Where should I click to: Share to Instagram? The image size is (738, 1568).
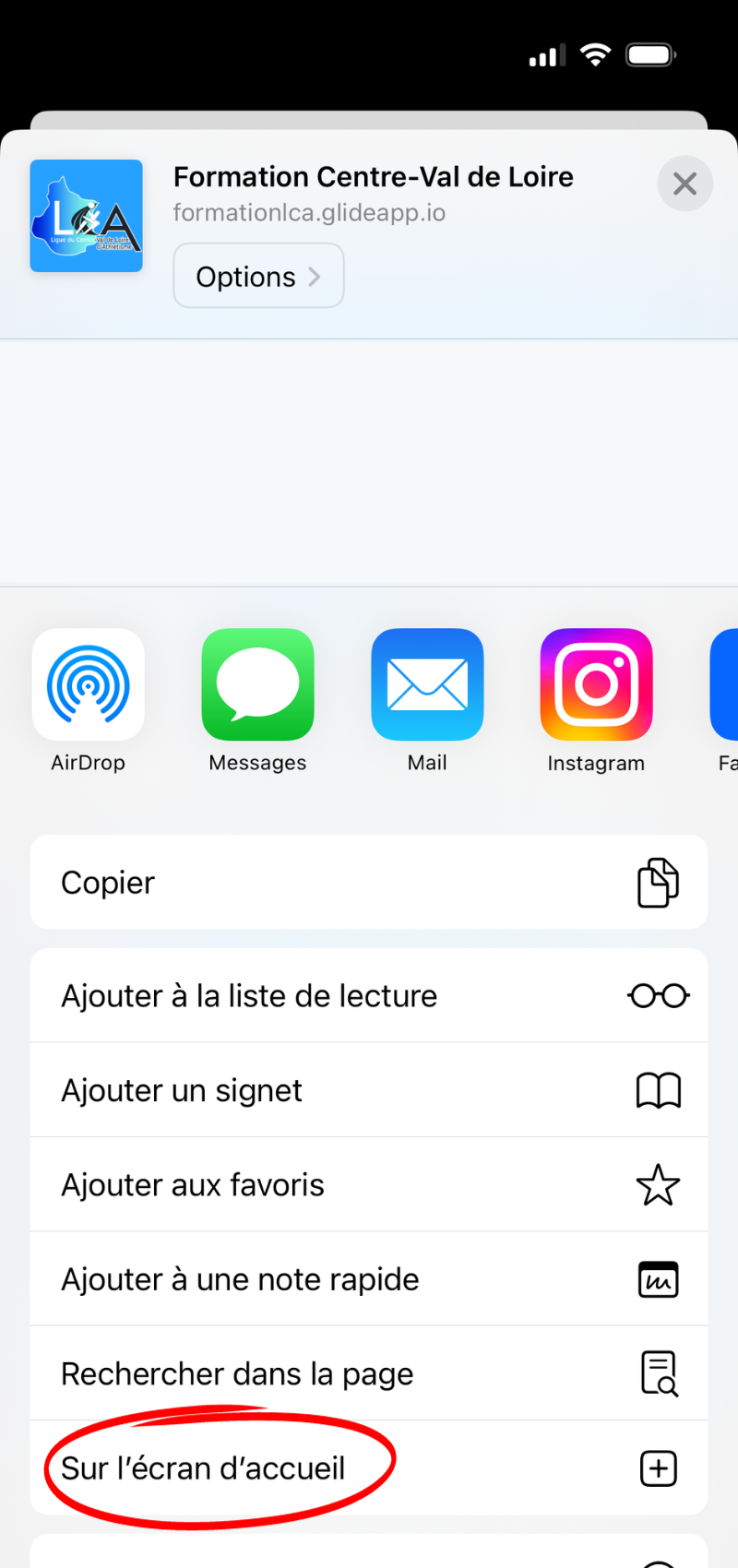pos(596,685)
